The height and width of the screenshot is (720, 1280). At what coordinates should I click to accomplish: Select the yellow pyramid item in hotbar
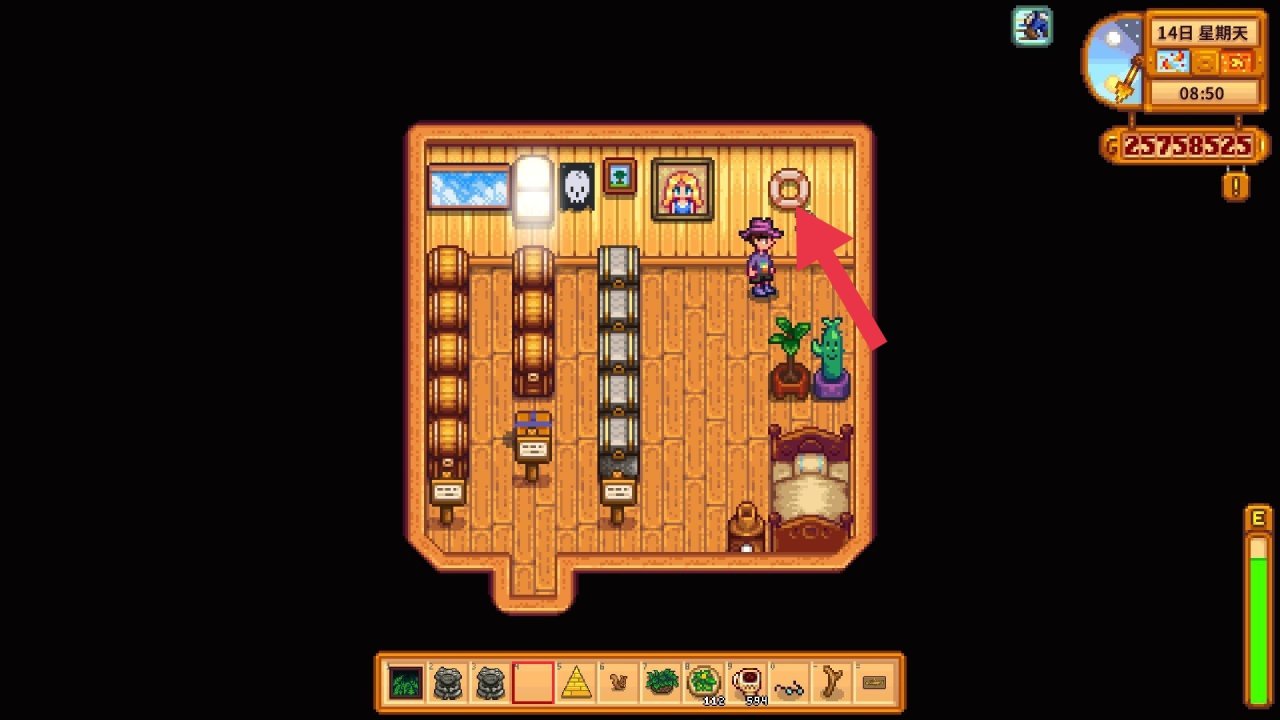(x=576, y=683)
